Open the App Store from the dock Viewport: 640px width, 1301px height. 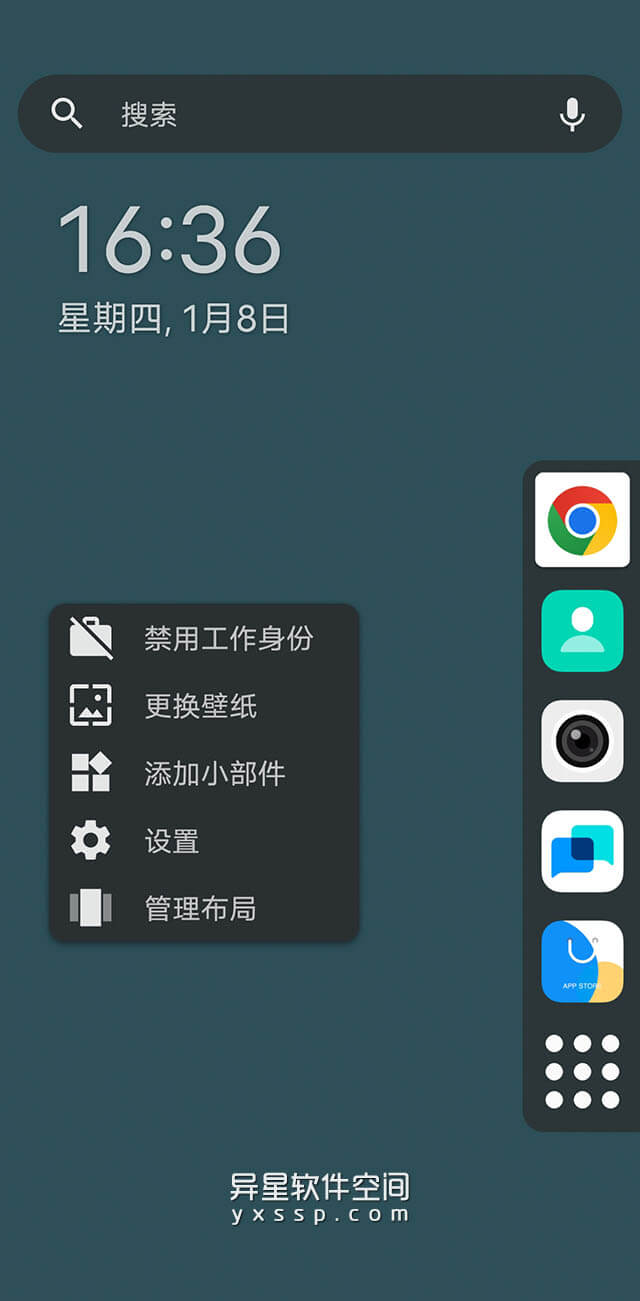(x=582, y=961)
